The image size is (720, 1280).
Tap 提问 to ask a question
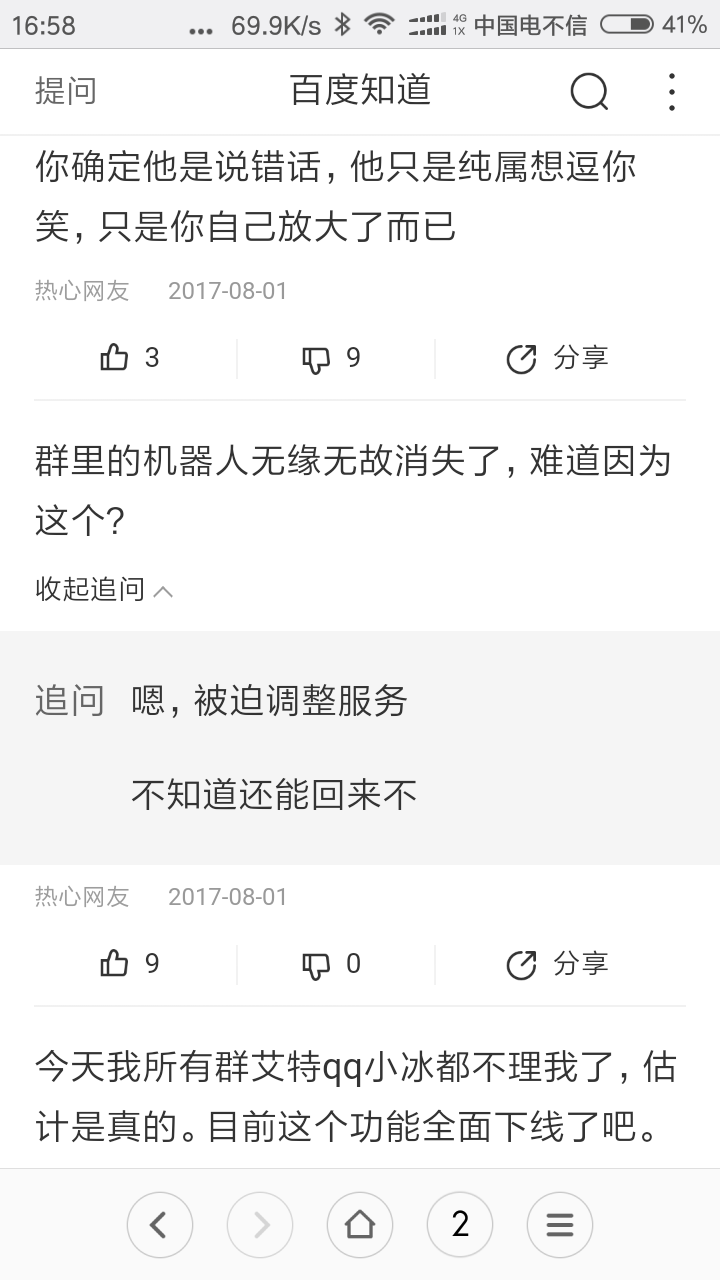pos(66,91)
